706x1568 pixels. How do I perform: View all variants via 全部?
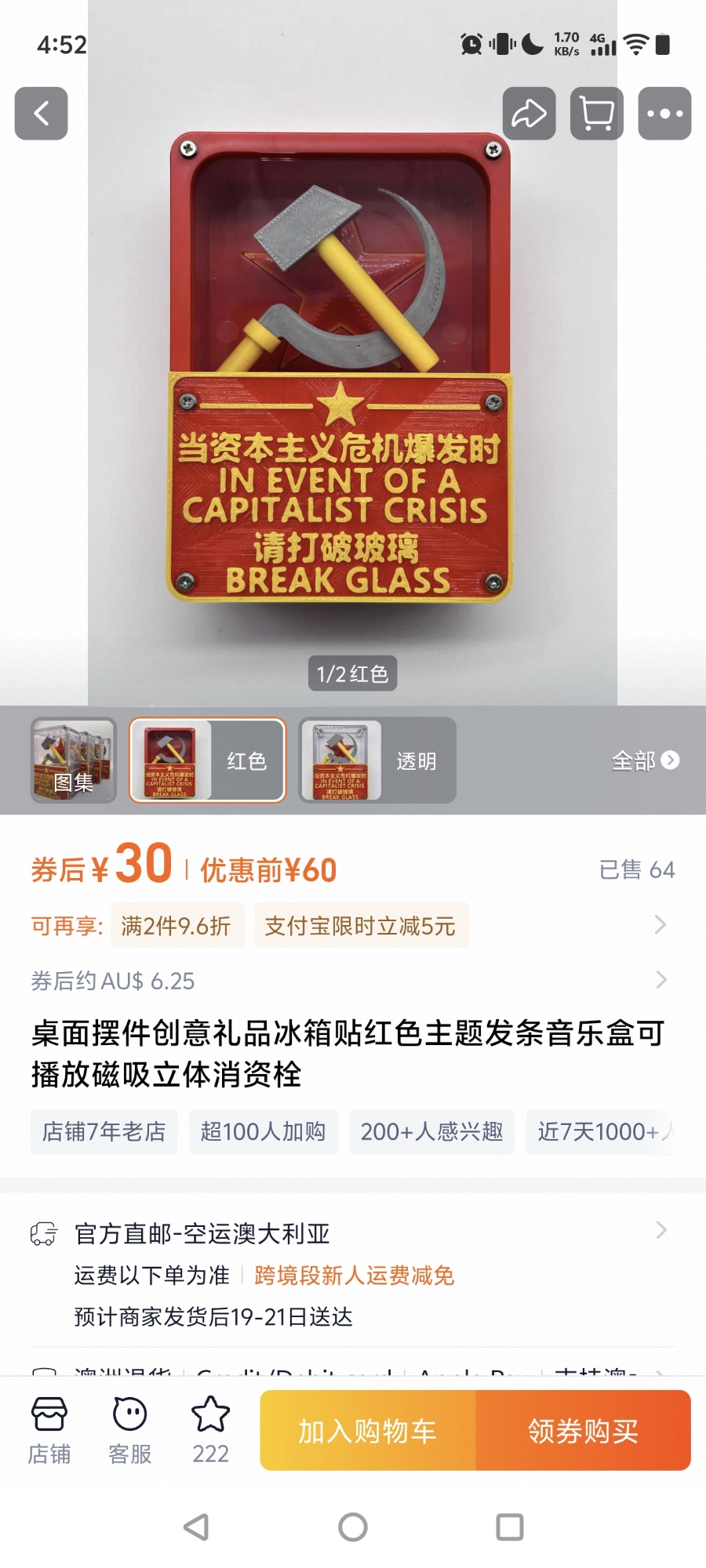click(x=645, y=760)
